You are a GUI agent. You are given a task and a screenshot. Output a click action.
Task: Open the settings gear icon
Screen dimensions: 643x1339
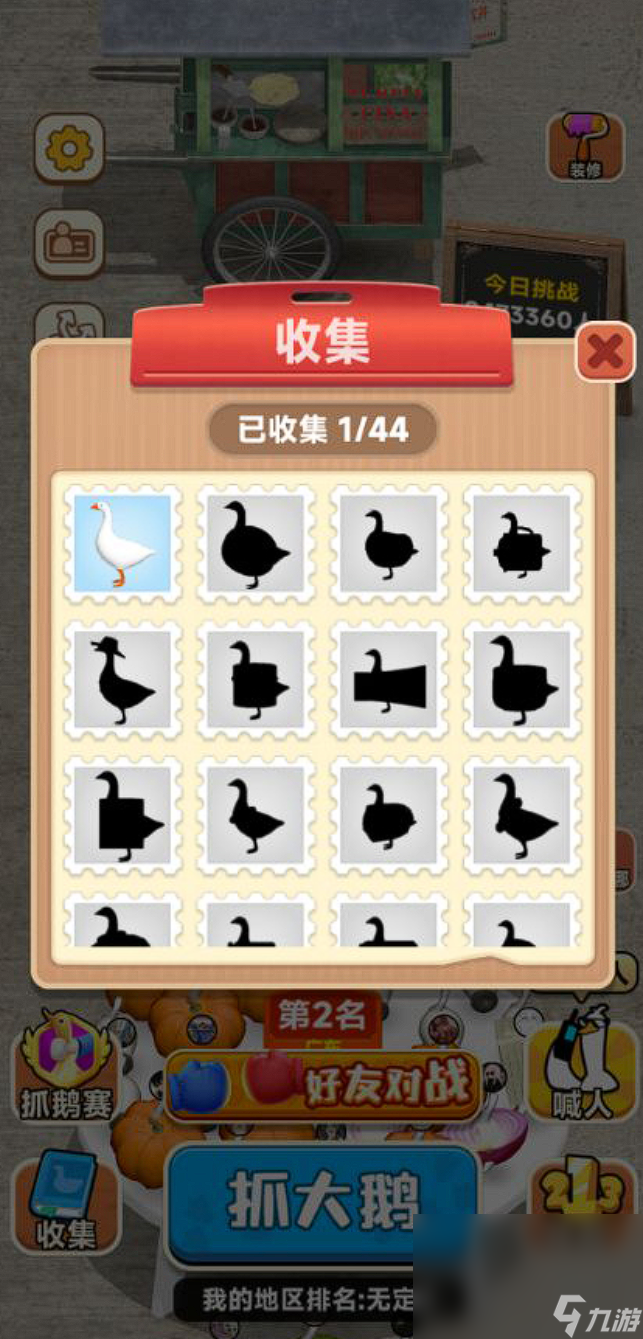69,150
